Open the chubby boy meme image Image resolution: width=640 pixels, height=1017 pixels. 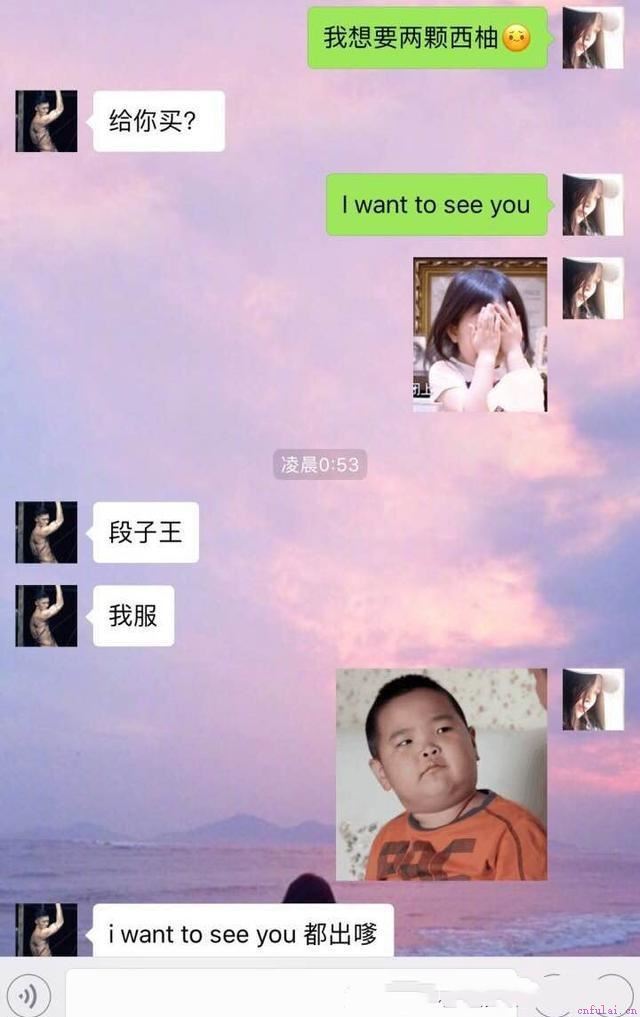[x=441, y=774]
